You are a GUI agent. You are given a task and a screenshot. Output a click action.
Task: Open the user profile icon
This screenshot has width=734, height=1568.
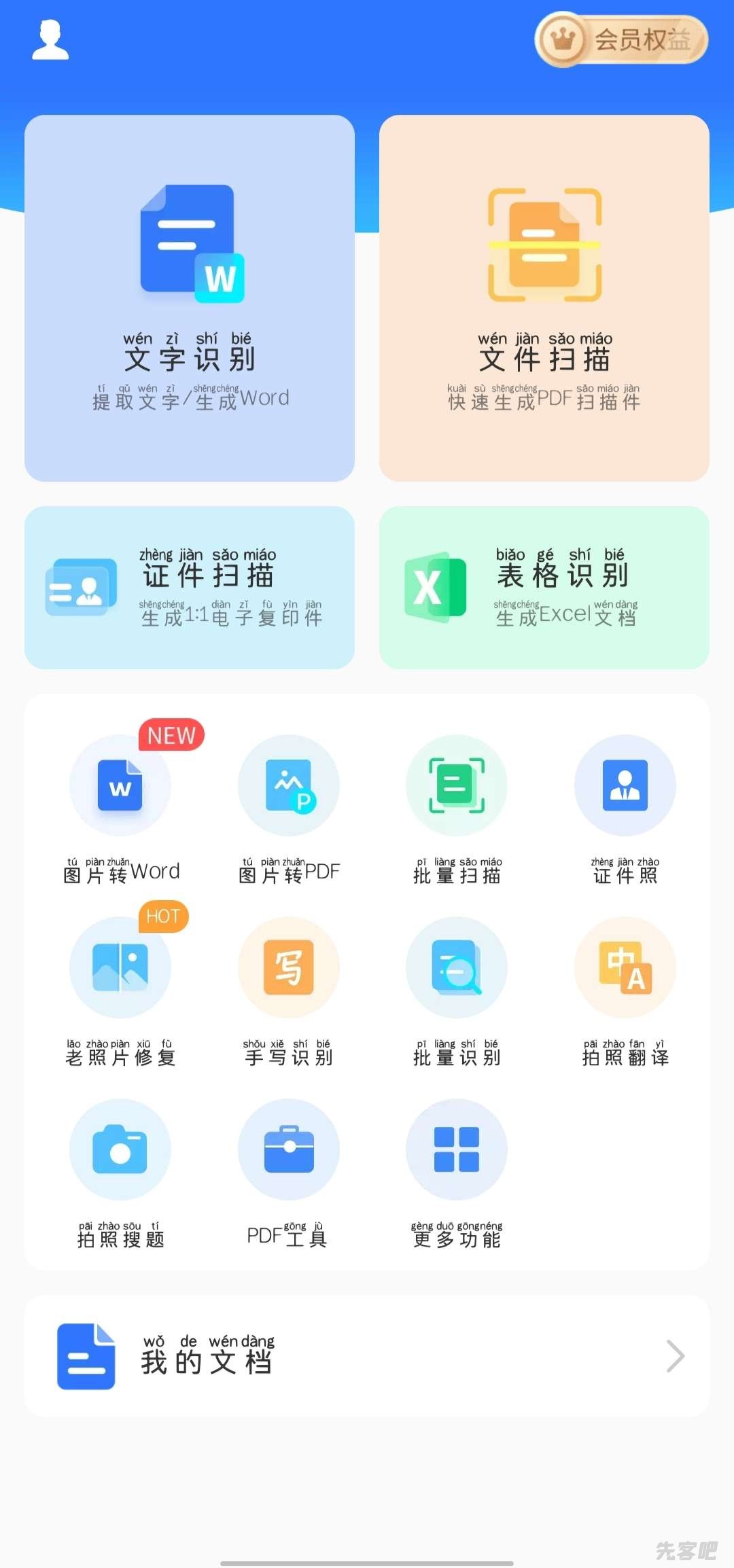point(50,40)
